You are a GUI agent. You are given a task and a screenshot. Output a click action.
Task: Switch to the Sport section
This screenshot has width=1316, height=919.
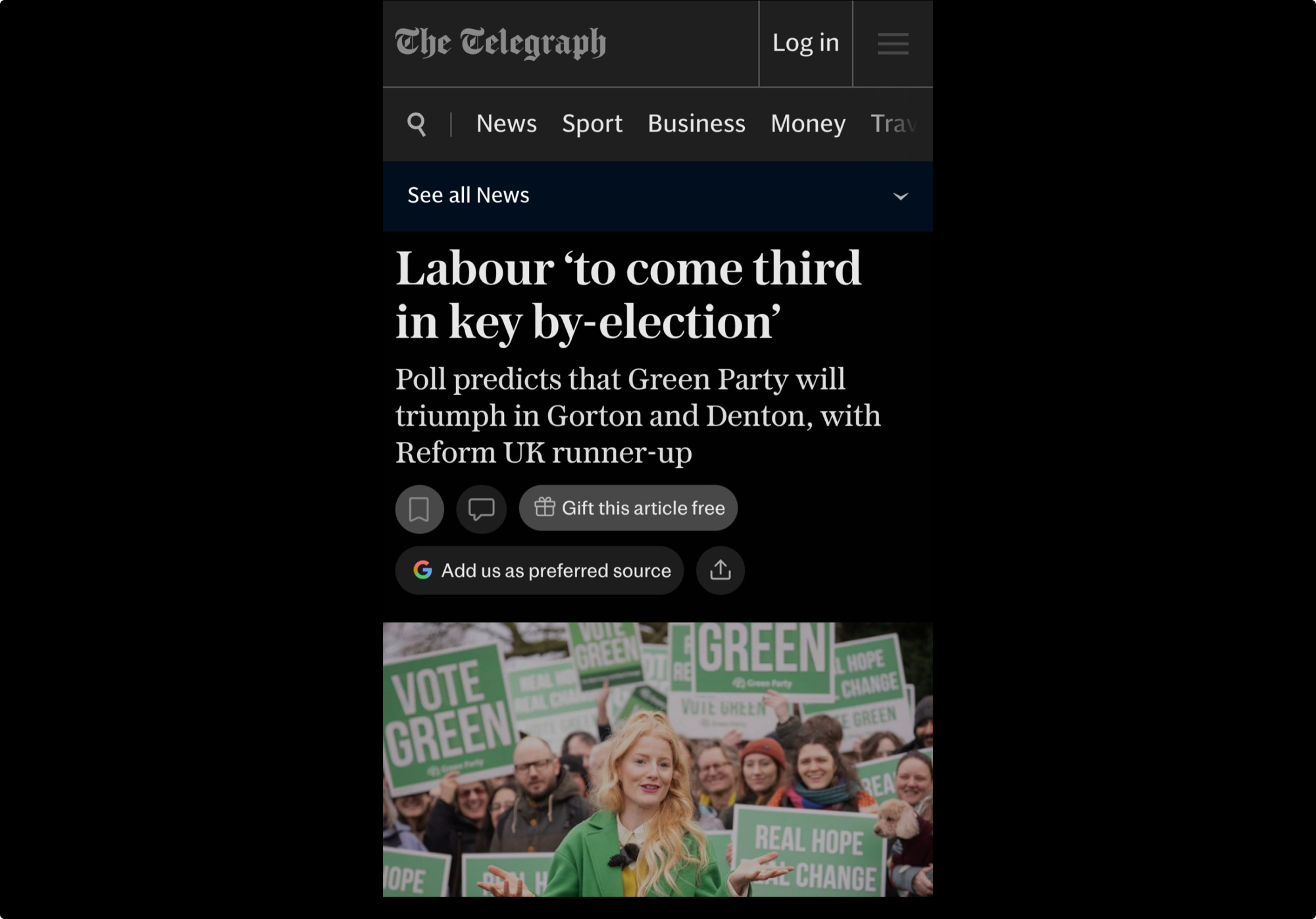click(x=592, y=124)
